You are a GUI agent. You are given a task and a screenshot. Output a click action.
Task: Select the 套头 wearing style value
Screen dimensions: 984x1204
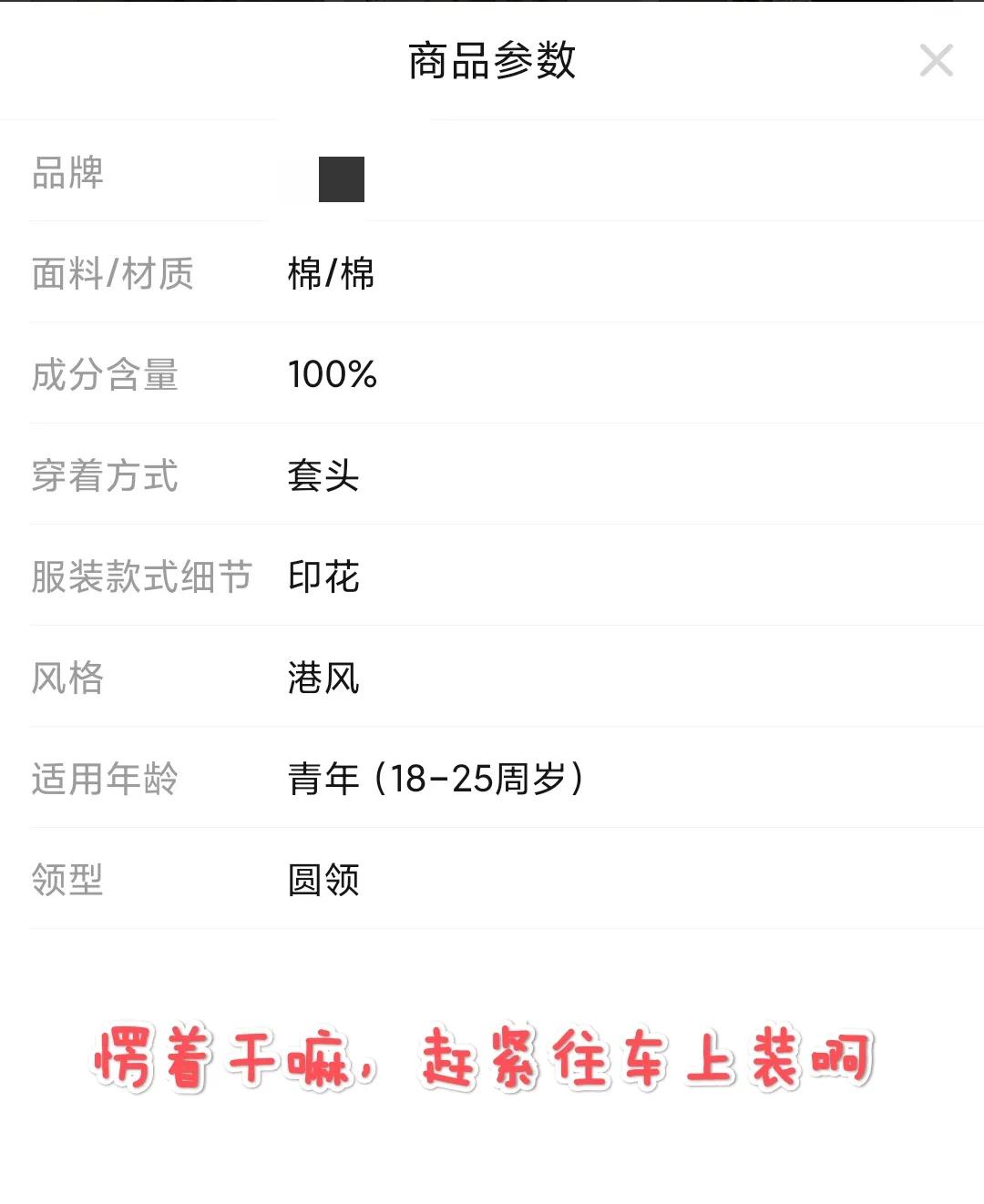[x=323, y=476]
